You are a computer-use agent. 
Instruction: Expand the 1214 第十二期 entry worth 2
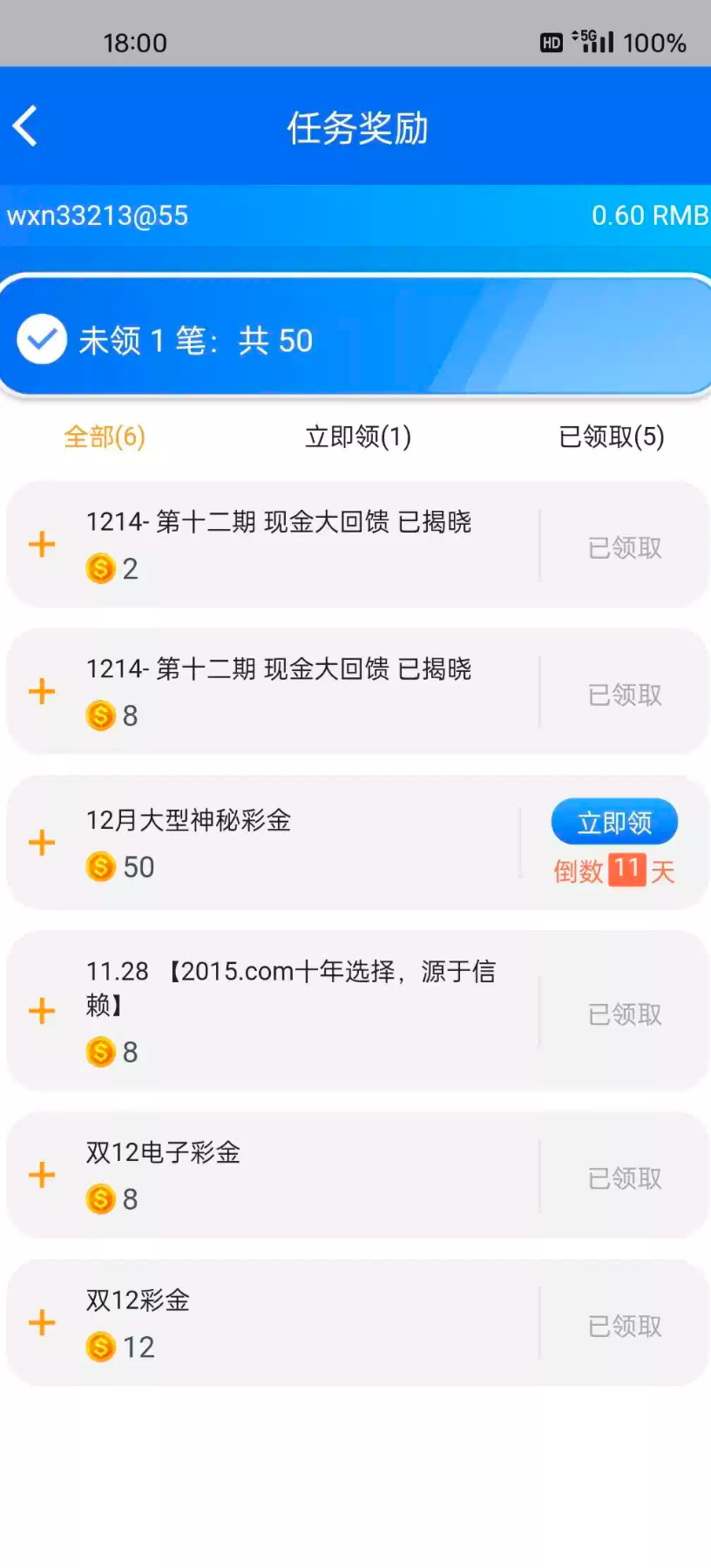click(42, 545)
